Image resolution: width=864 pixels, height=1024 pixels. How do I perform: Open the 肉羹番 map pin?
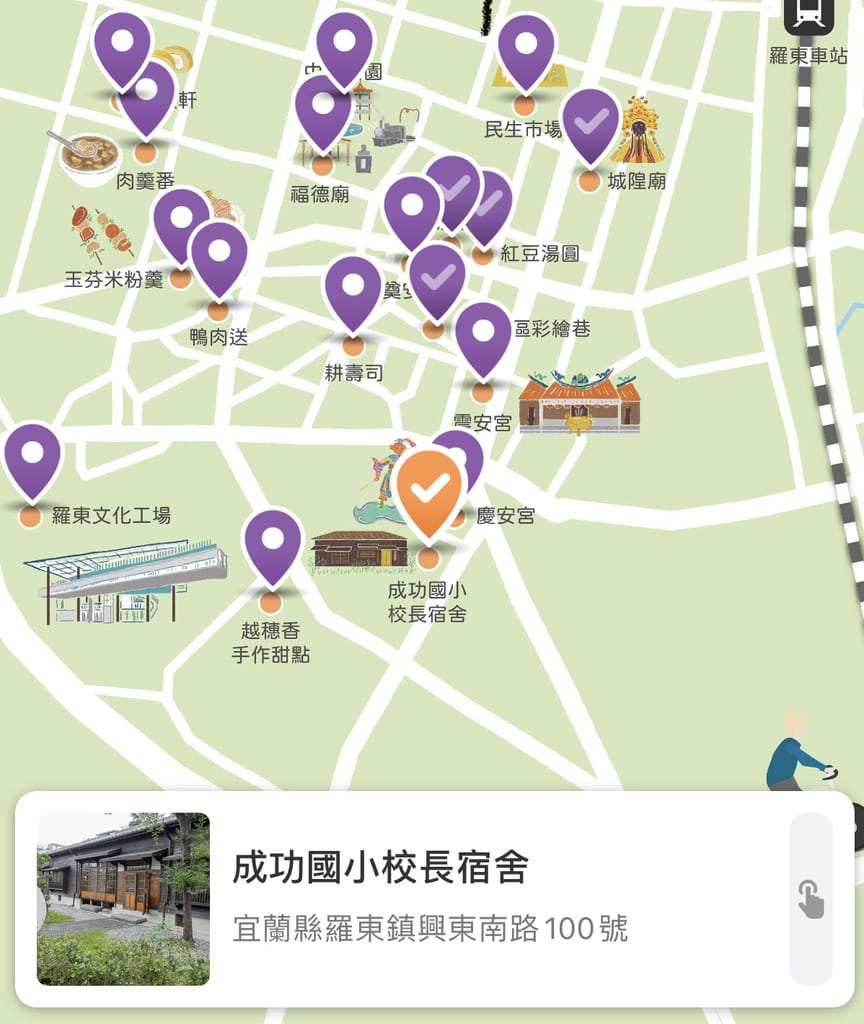148,95
